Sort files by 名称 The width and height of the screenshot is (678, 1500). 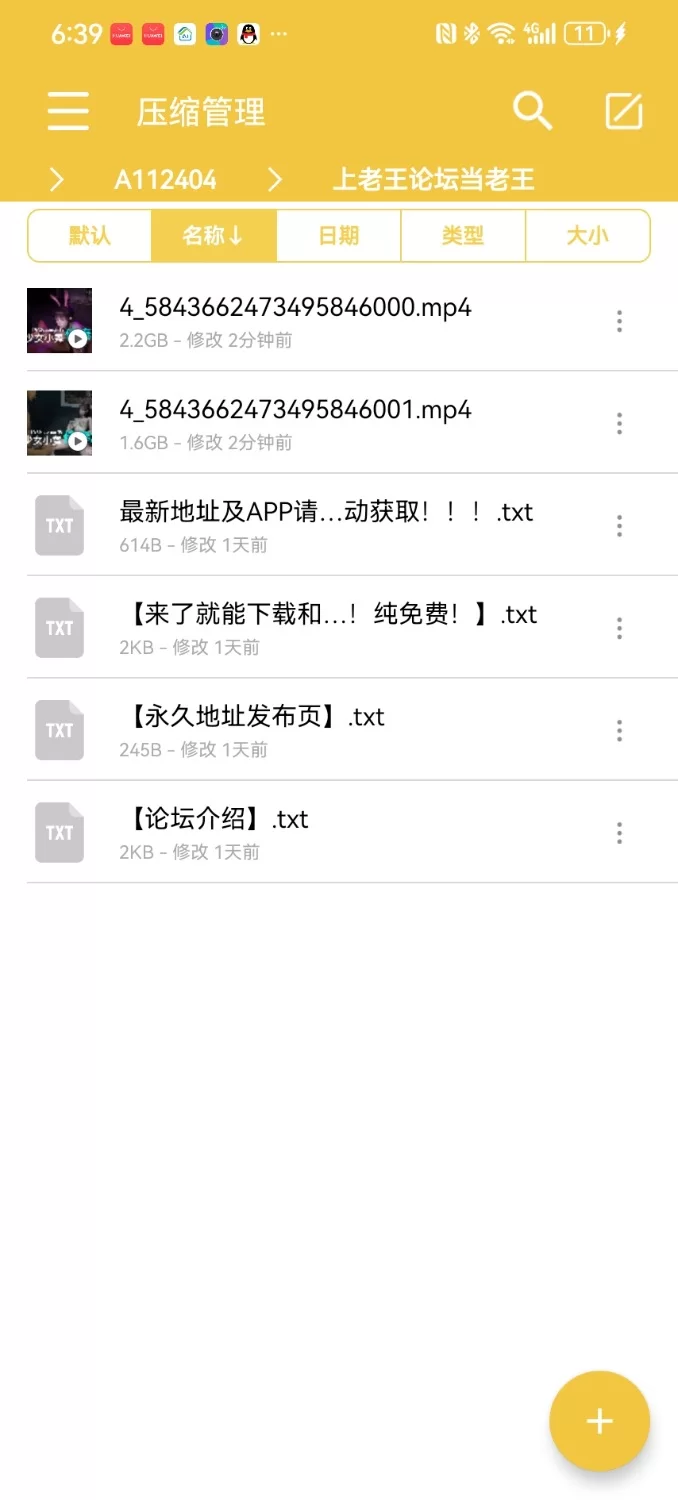click(x=213, y=236)
